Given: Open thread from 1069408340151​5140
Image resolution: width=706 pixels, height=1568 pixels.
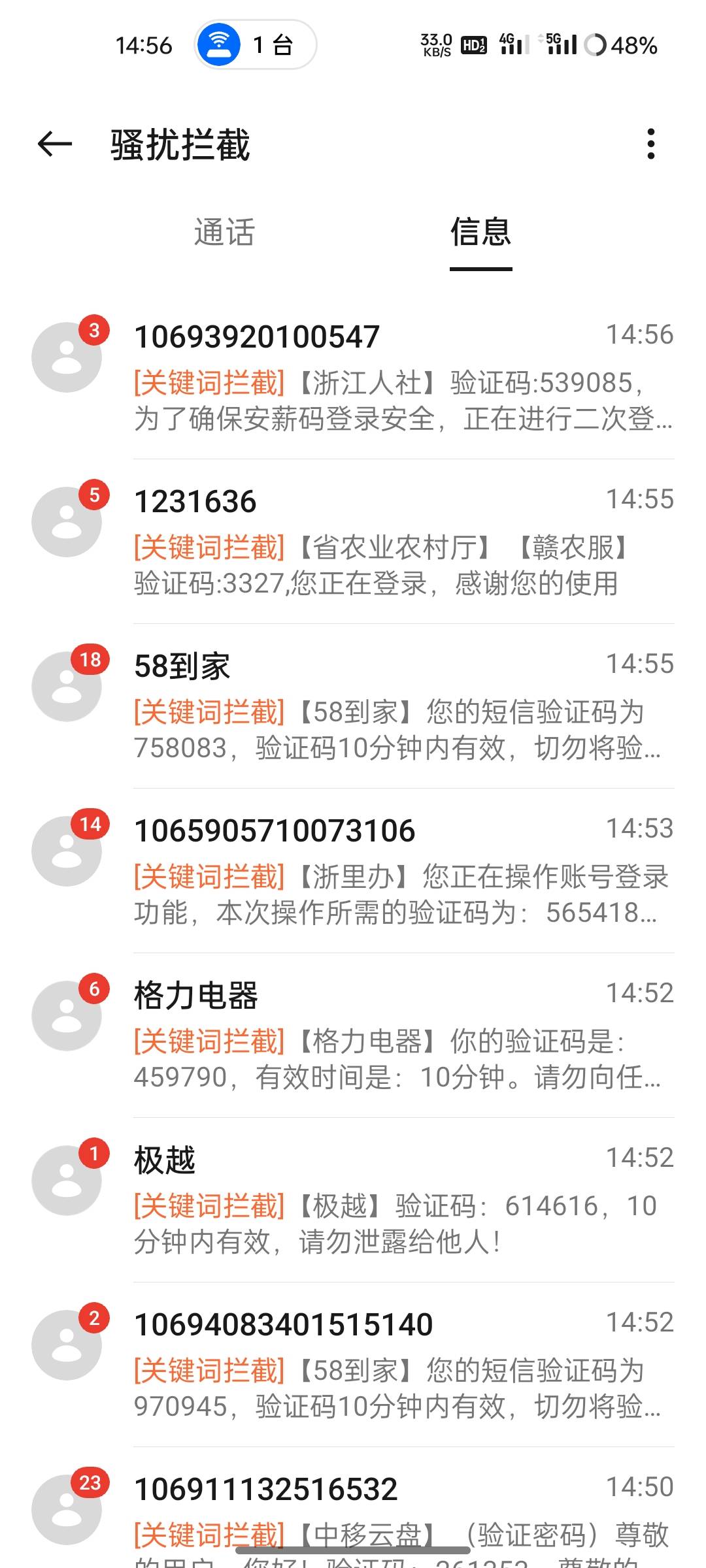Looking at the screenshot, I should (353, 1365).
